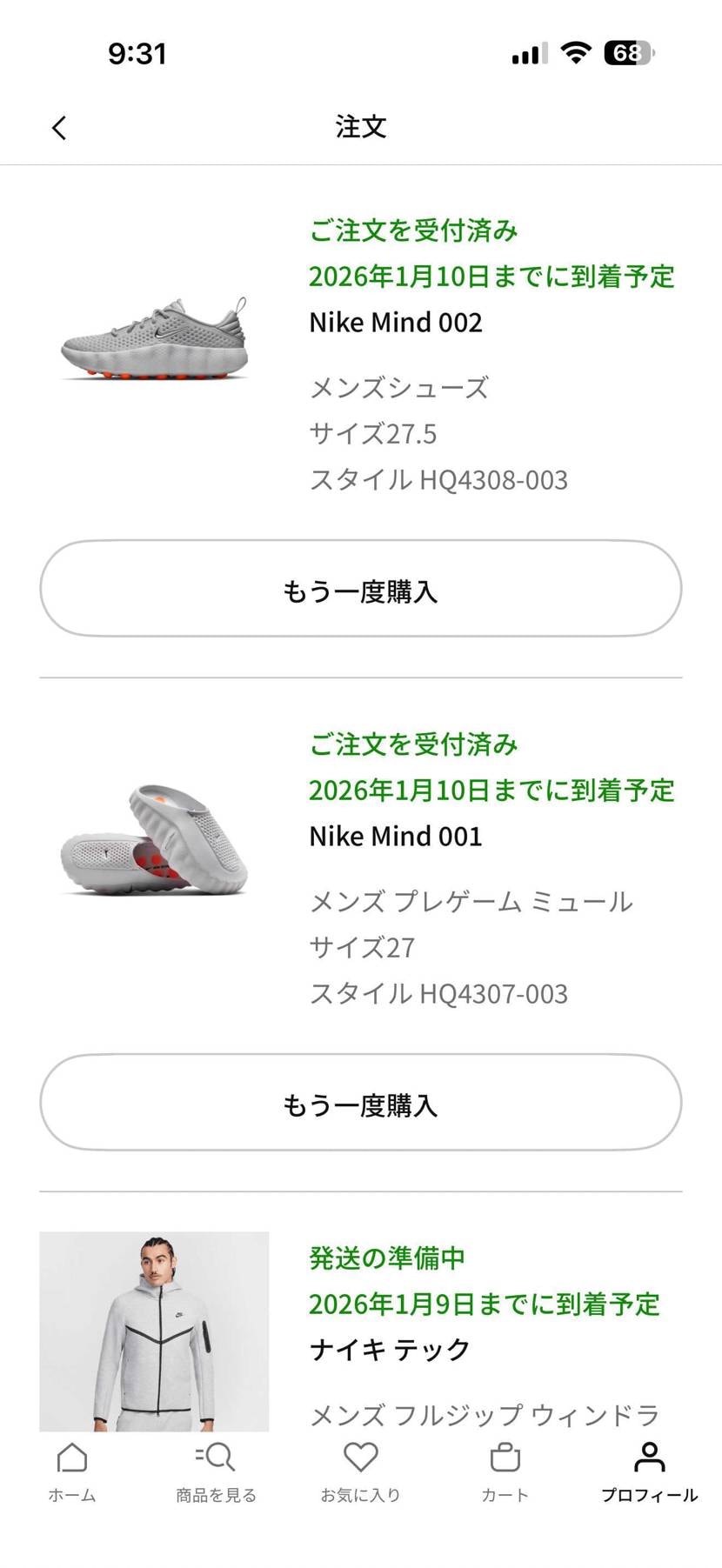Image resolution: width=722 pixels, height=1568 pixels.
Task: Open the お気に入り heart icon
Action: tap(361, 1458)
